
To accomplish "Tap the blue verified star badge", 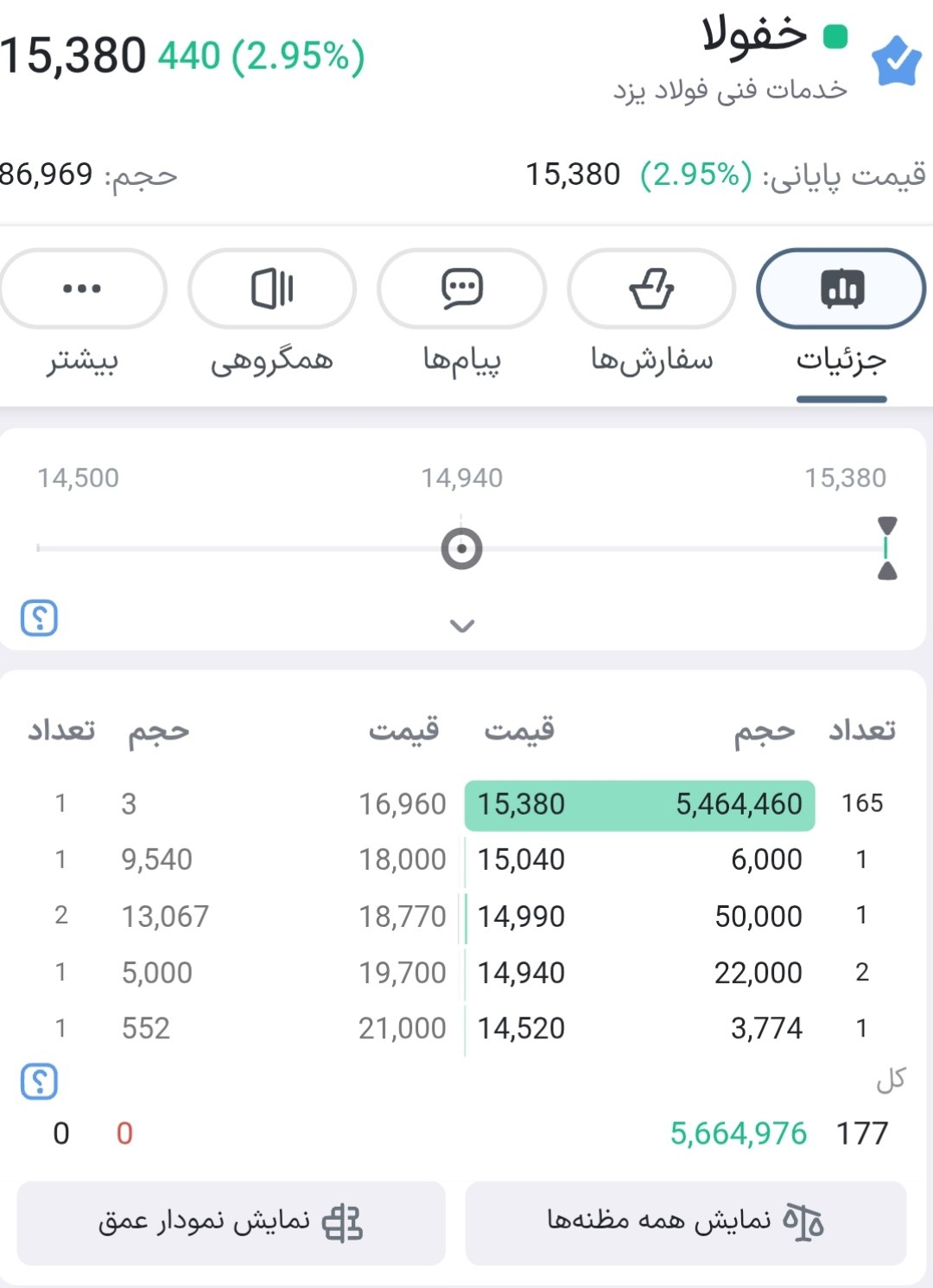I will (x=896, y=61).
